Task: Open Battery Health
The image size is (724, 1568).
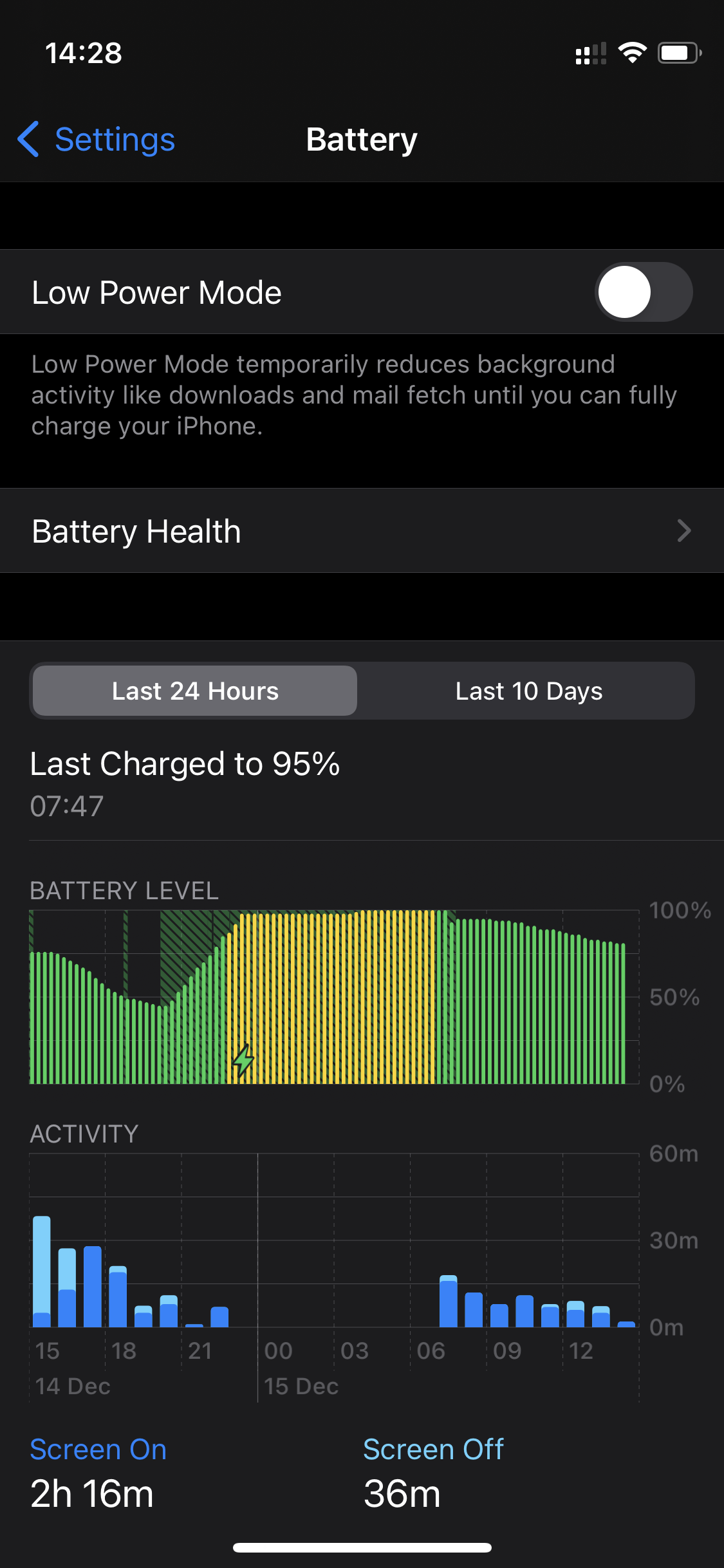Action: tap(362, 531)
